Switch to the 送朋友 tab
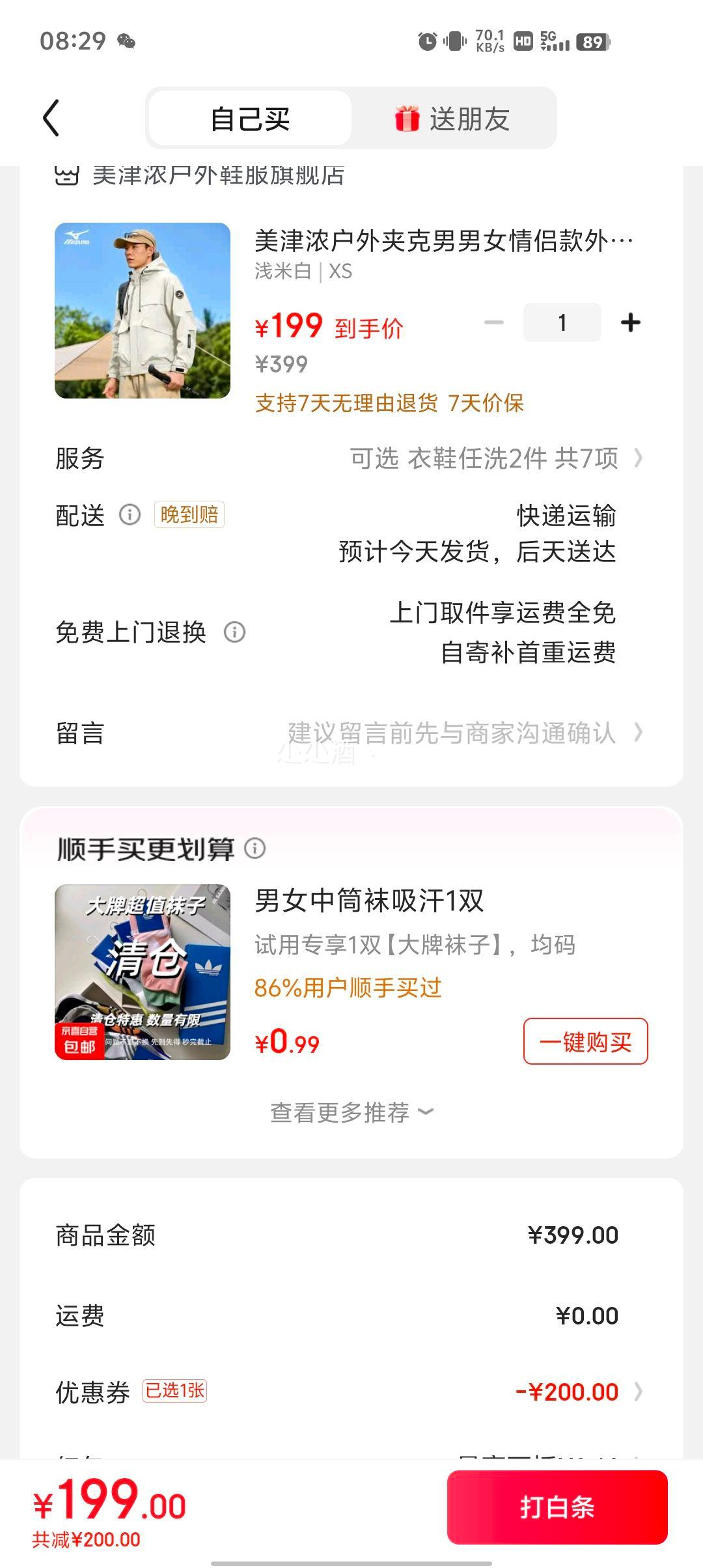Viewport: 703px width, 1568px height. click(x=454, y=119)
